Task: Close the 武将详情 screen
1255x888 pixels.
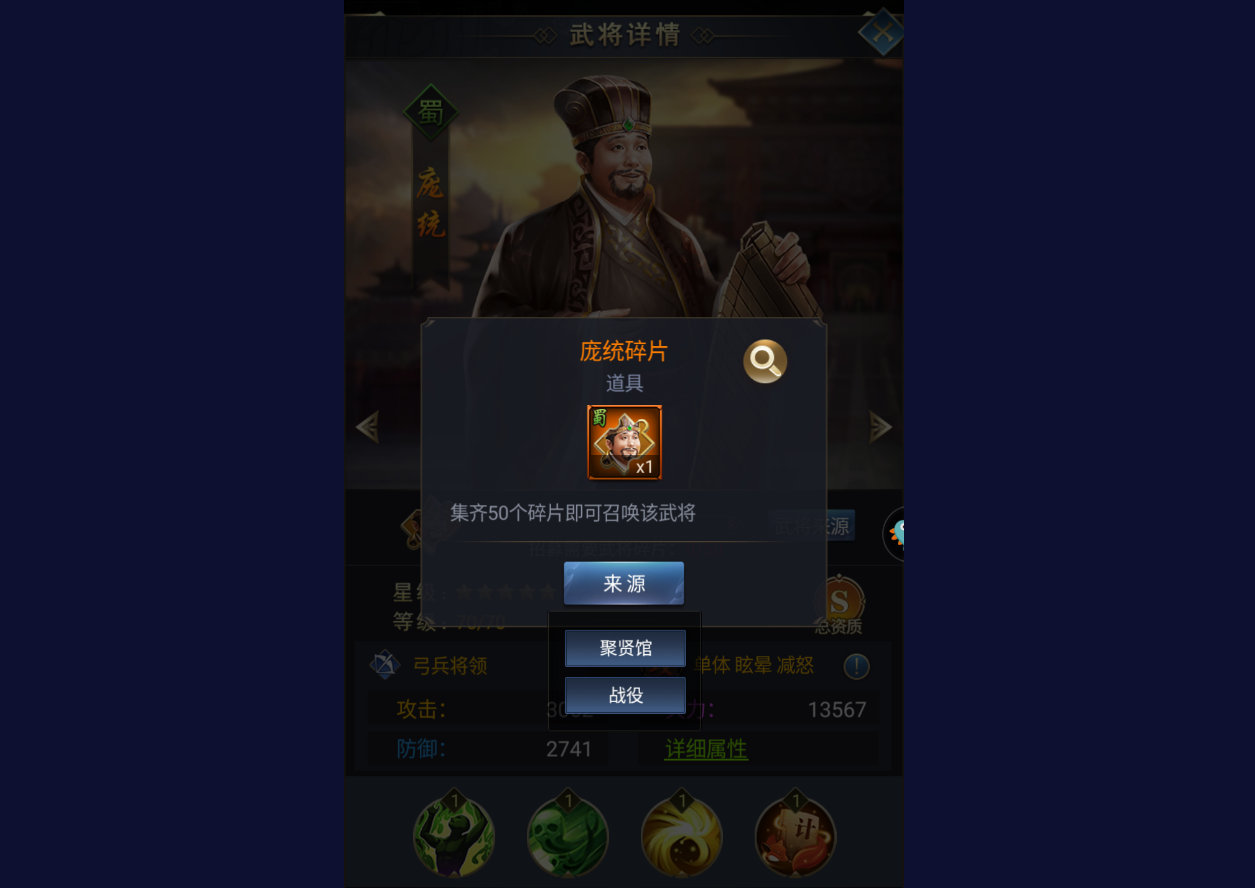Action: [881, 34]
